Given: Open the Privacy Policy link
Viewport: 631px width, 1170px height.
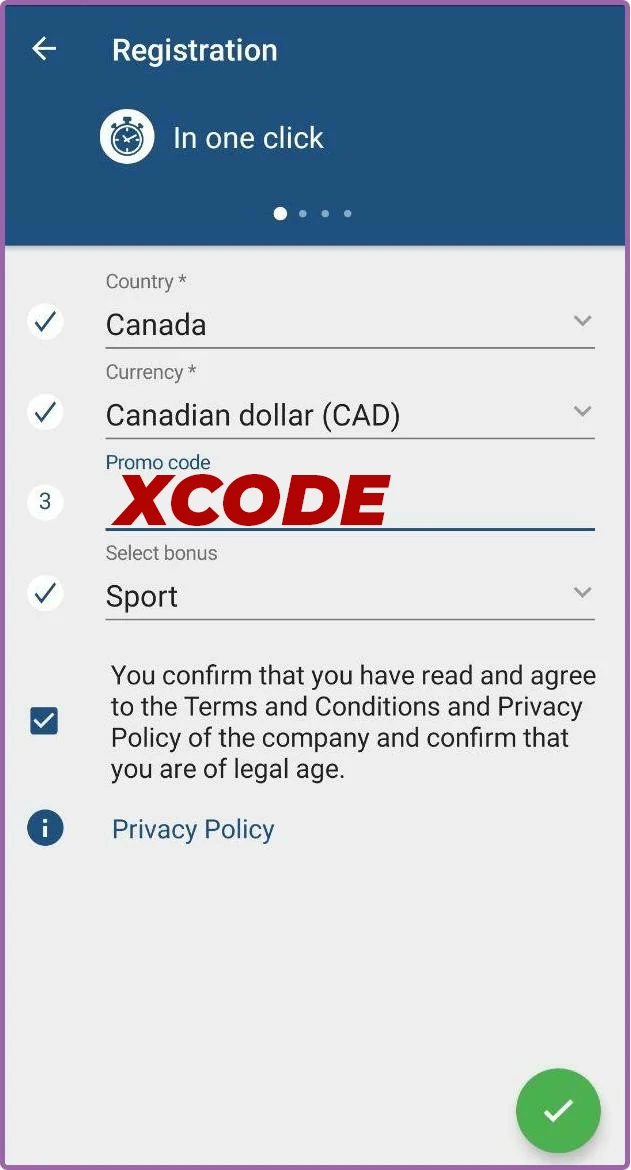Looking at the screenshot, I should 193,829.
